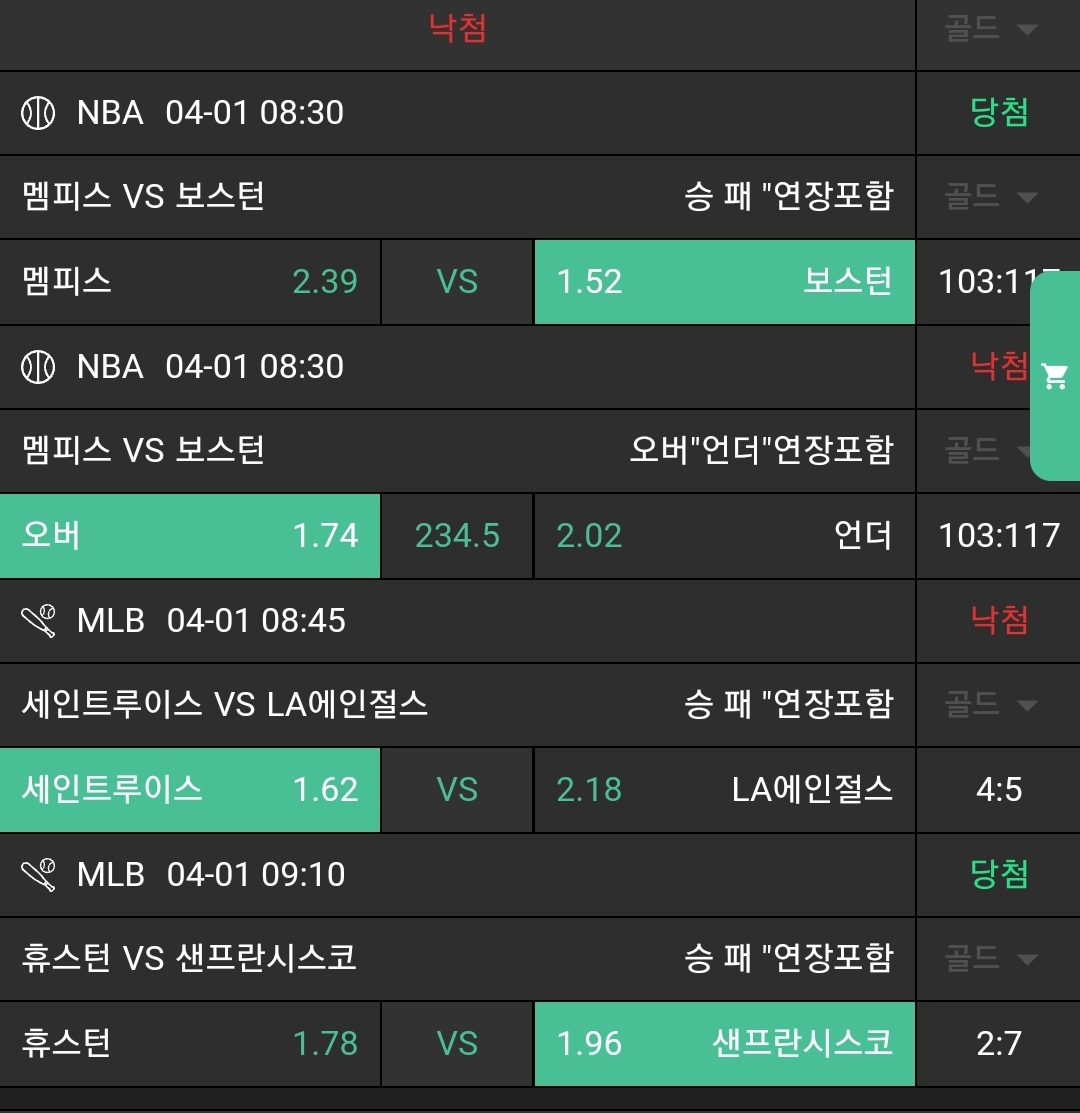Open the shopping cart side tab

[x=1055, y=376]
